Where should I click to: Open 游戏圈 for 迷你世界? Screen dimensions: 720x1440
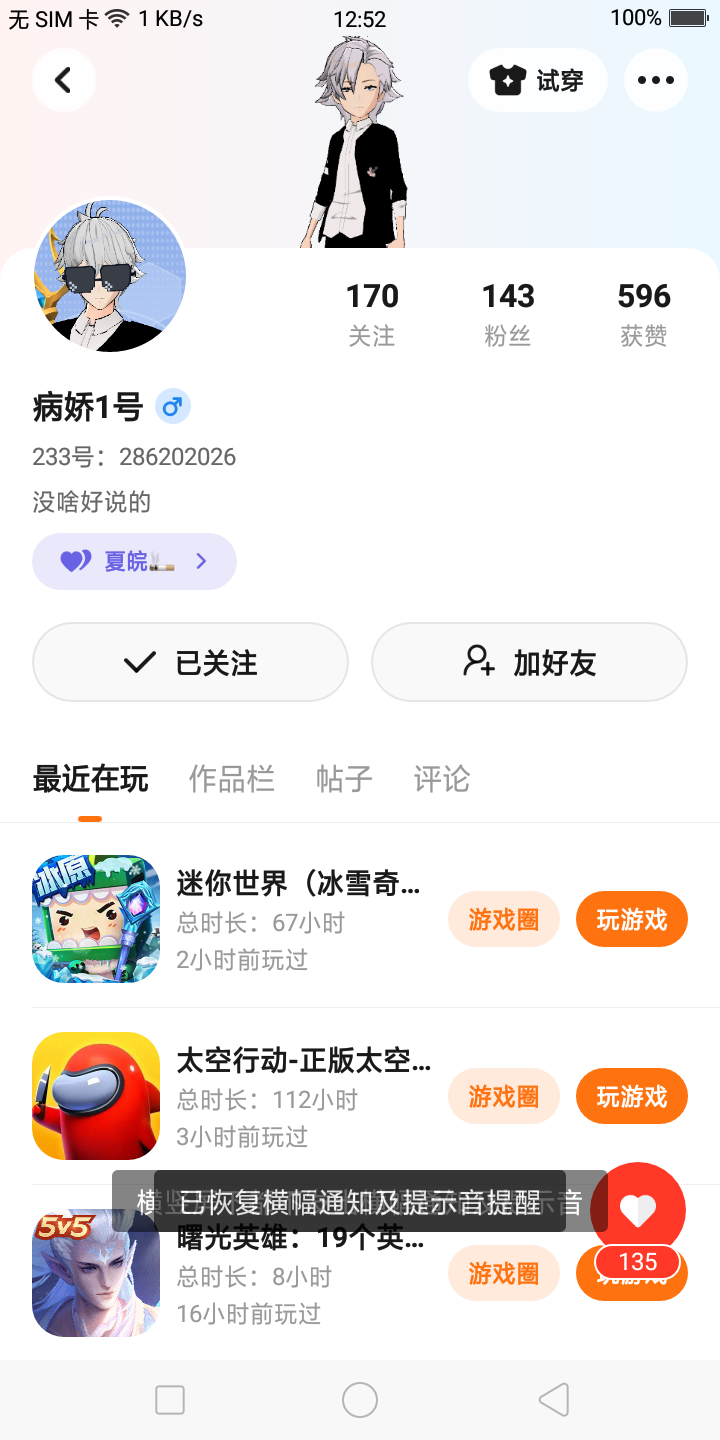point(503,919)
